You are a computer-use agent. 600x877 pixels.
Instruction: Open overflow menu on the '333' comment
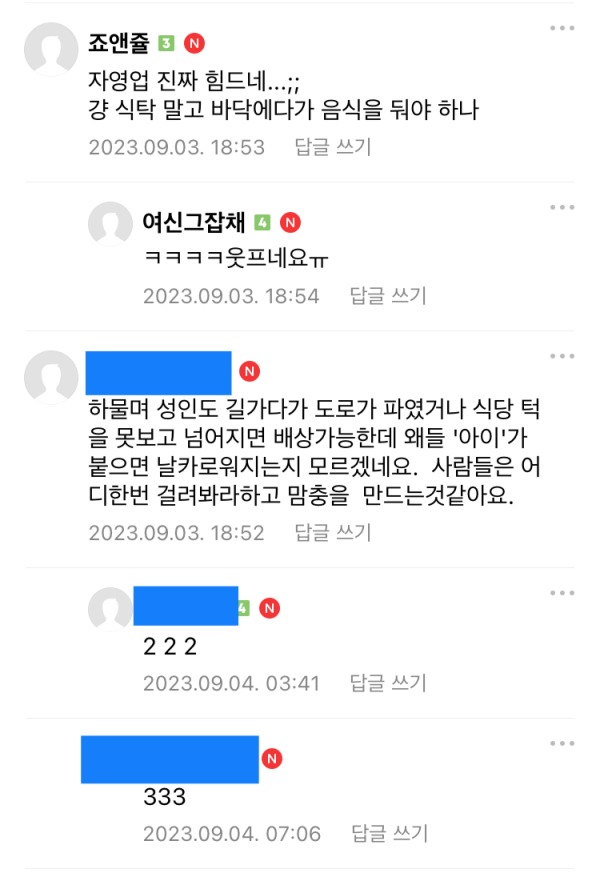click(x=562, y=744)
